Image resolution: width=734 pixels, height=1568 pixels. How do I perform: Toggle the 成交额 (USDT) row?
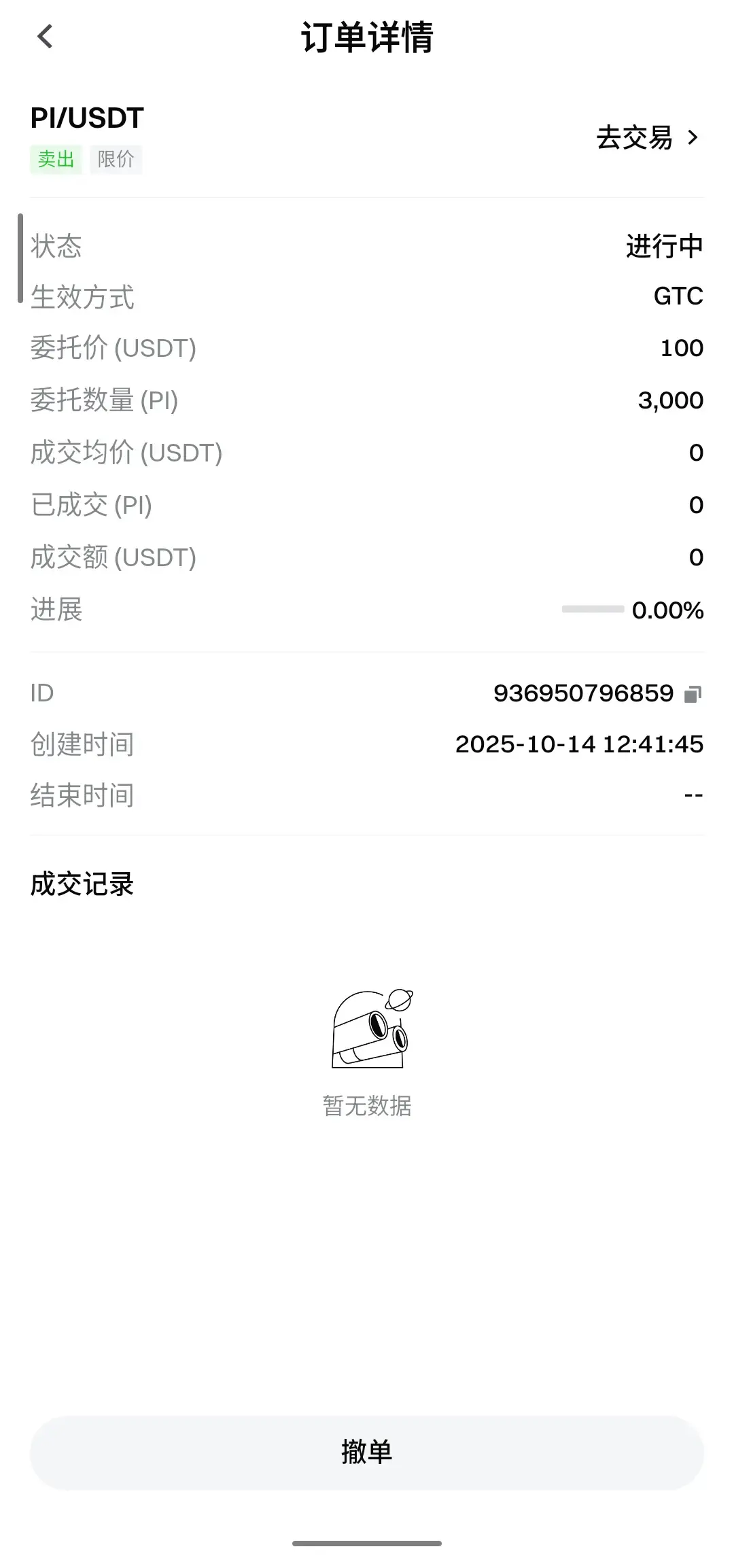(x=367, y=557)
